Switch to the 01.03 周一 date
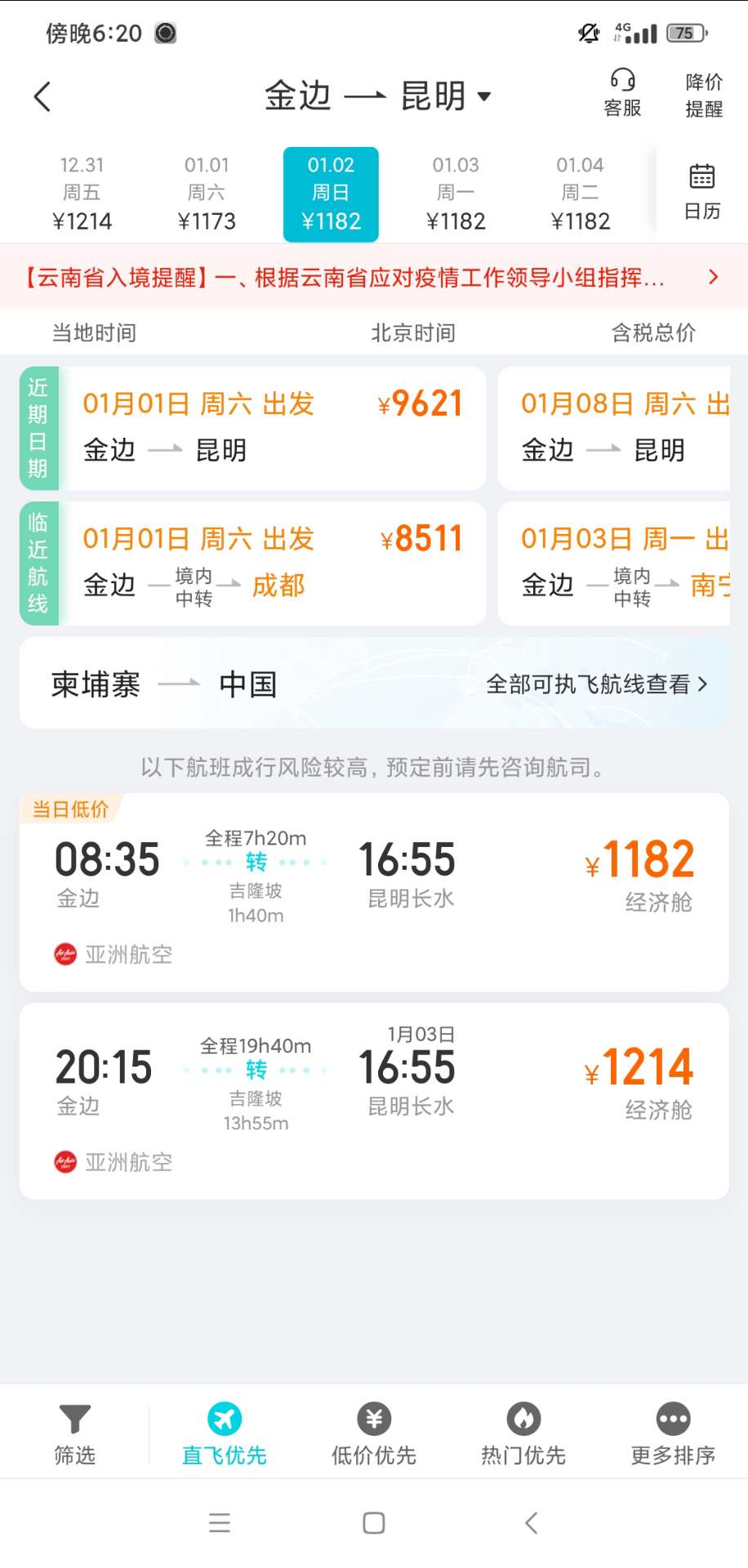Image resolution: width=748 pixels, height=1568 pixels. point(456,194)
